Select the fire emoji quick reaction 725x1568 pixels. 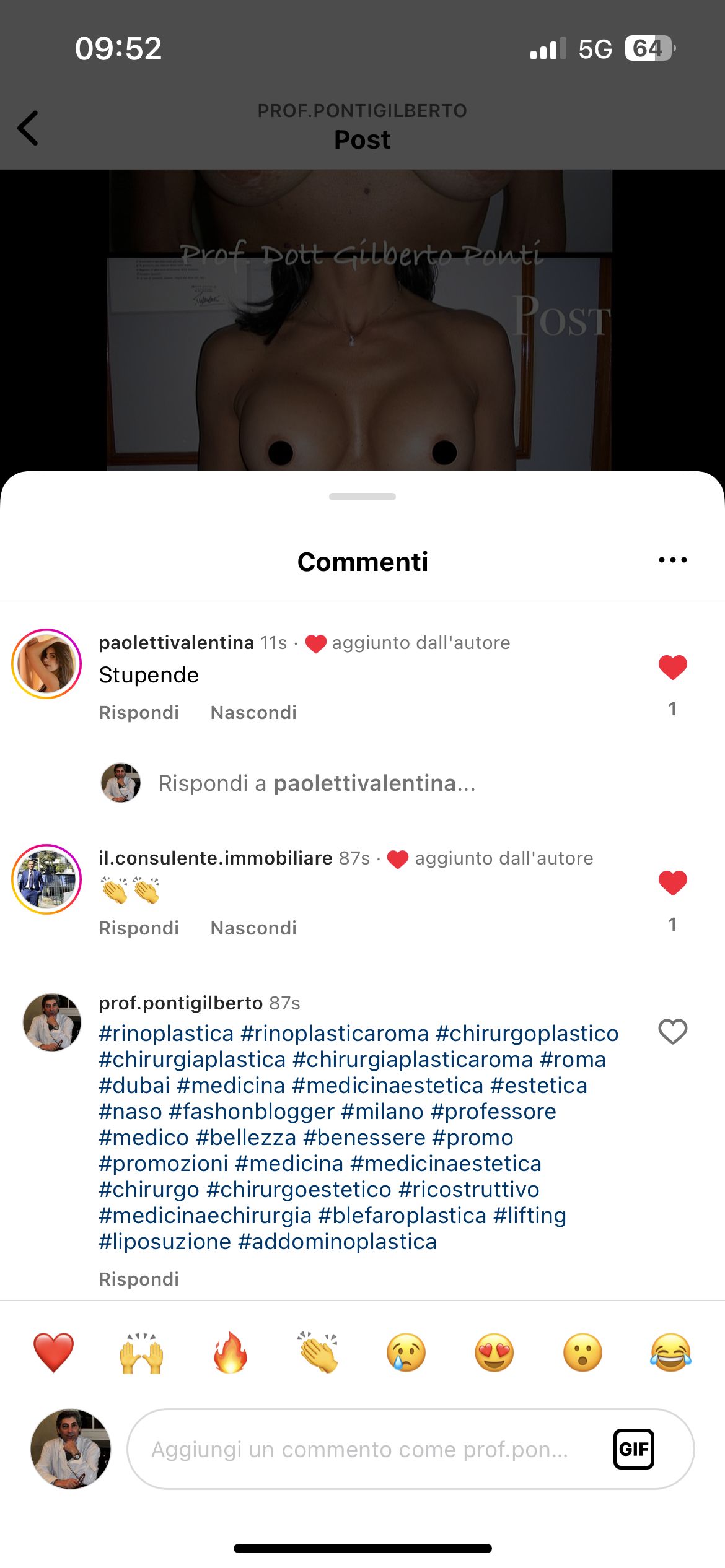pyautogui.click(x=231, y=1354)
